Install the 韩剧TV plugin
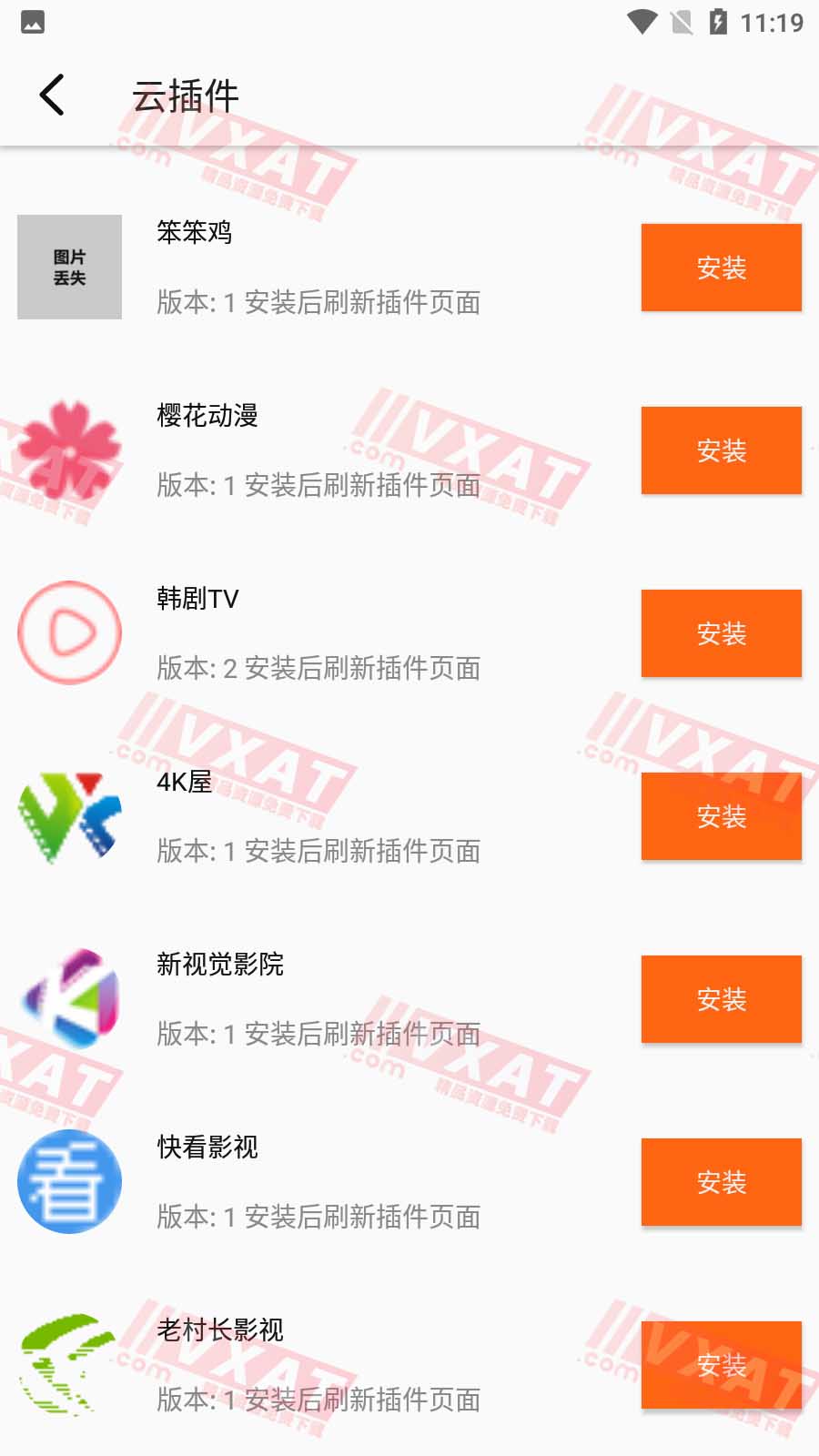Screen dimensions: 819x1456 [x=721, y=633]
